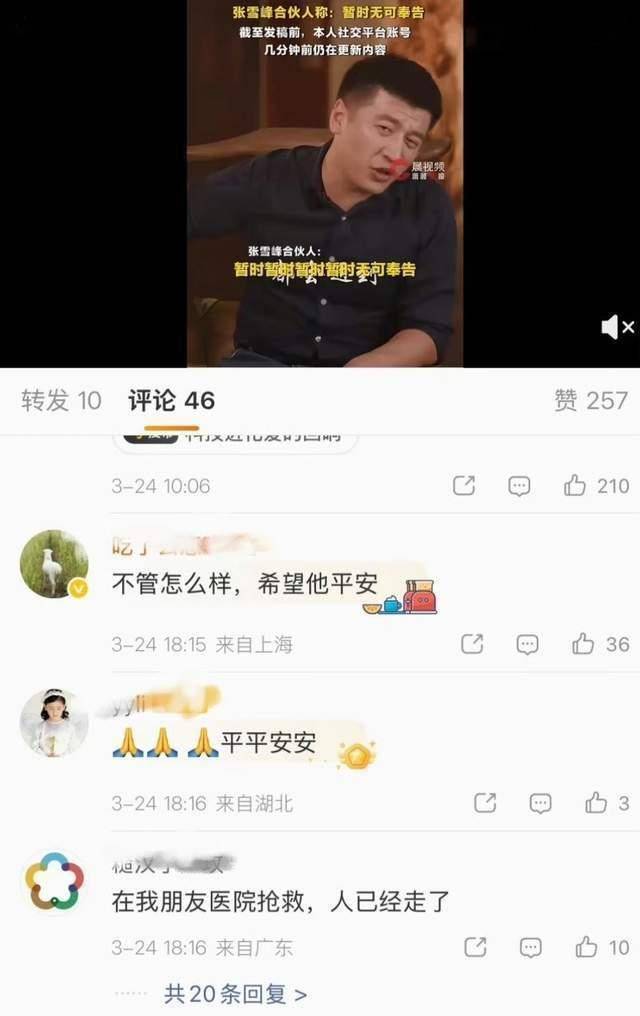Select the 评论 tab

click(x=171, y=401)
